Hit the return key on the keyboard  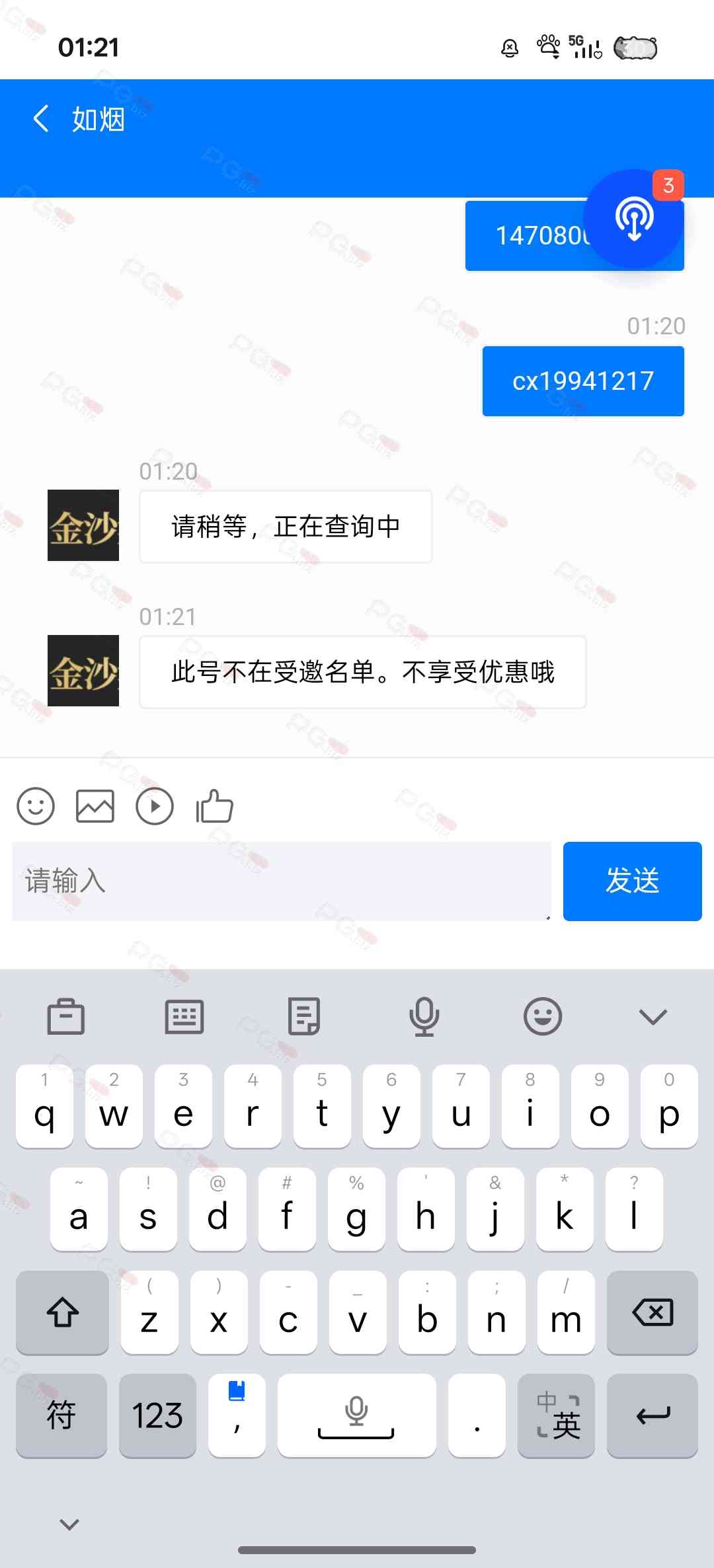(652, 1415)
